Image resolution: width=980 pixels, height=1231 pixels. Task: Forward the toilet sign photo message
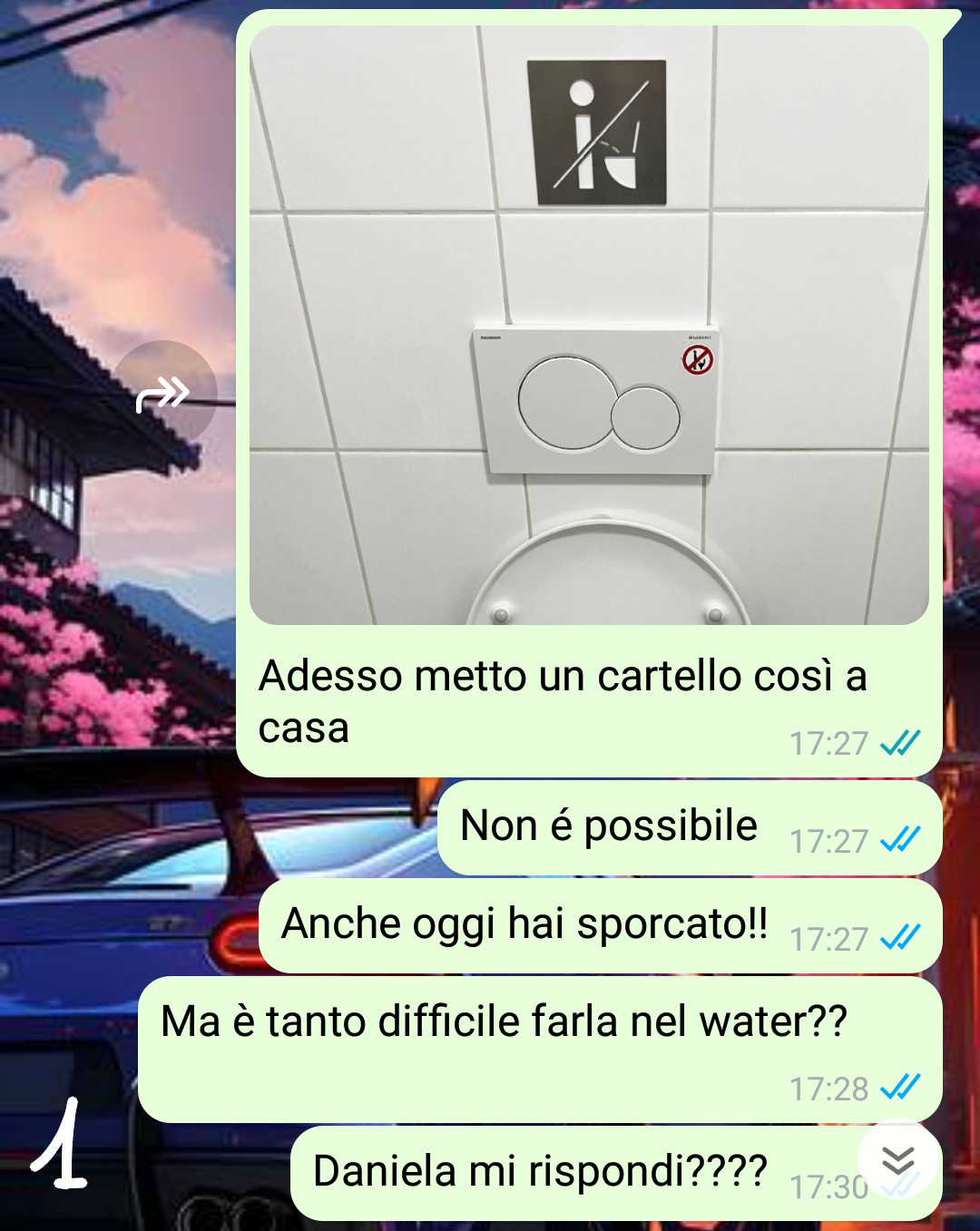163,394
